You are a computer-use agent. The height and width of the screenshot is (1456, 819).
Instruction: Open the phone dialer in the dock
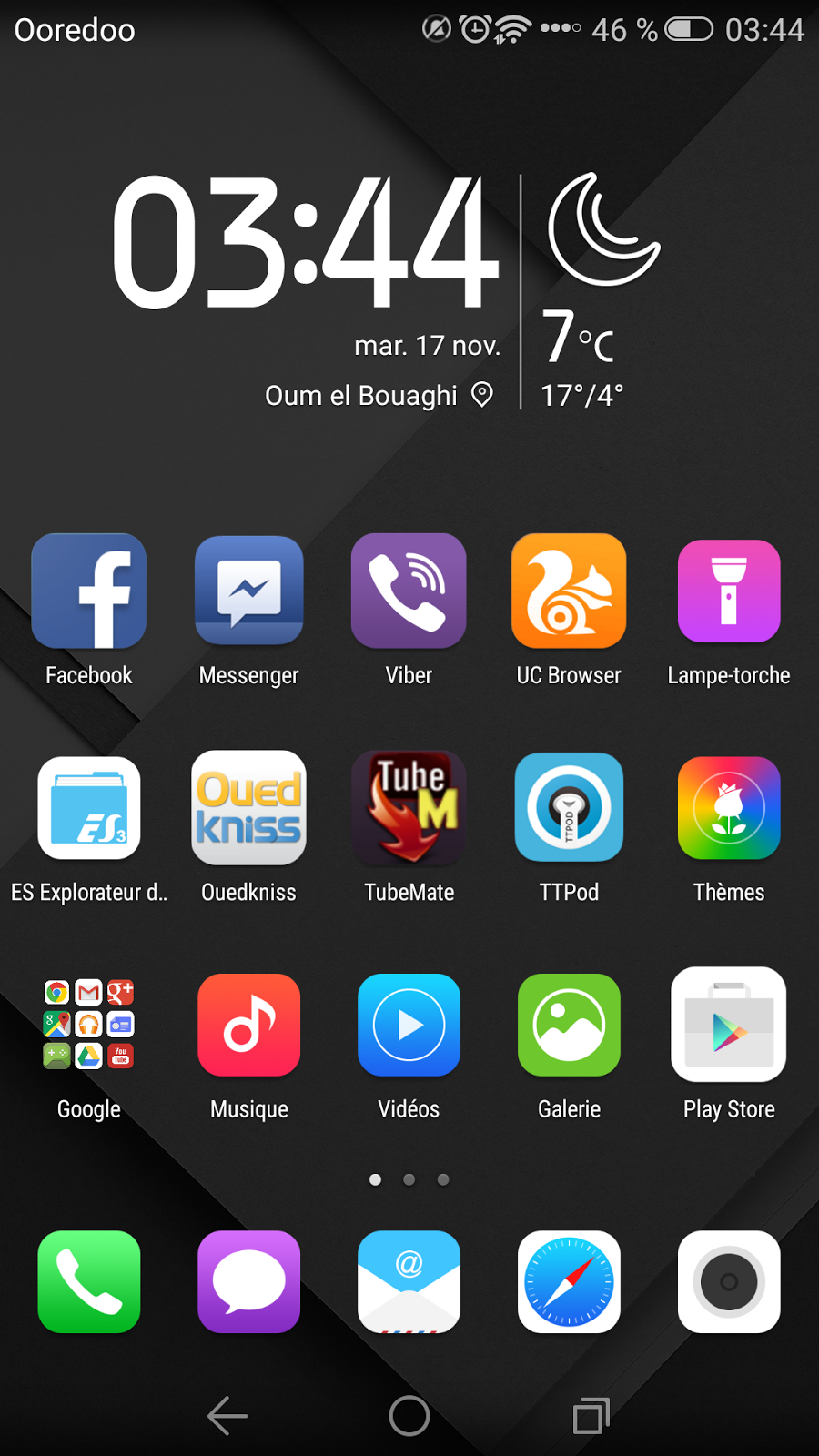[x=88, y=1281]
